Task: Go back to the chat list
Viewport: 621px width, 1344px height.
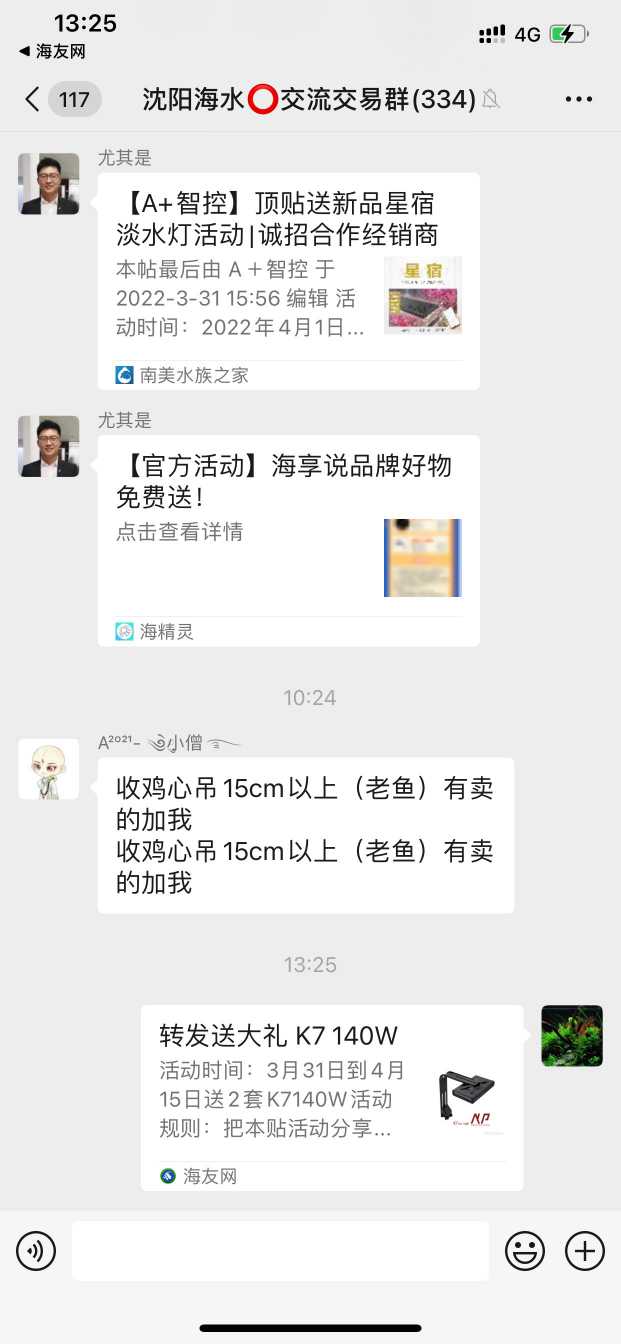Action: coord(33,99)
